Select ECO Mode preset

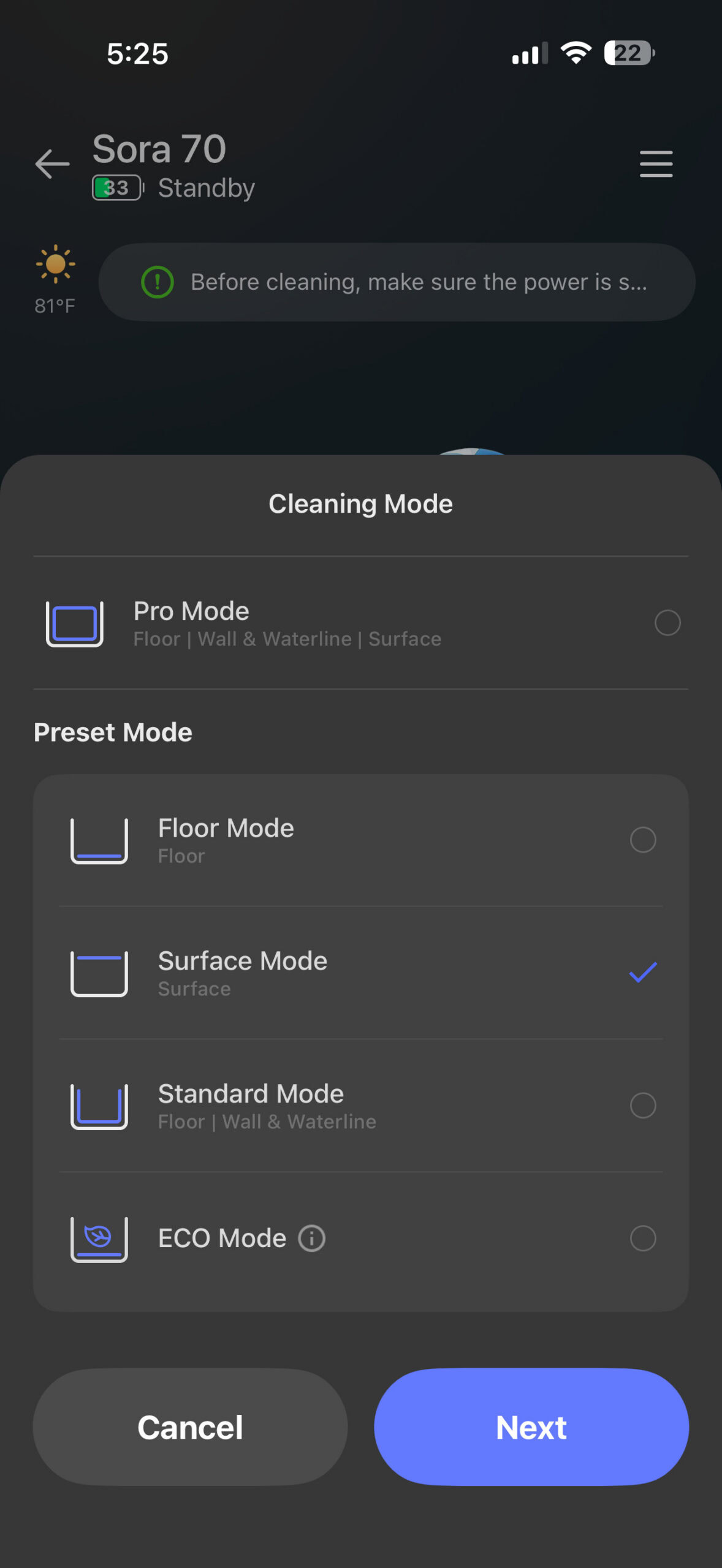pos(642,1238)
